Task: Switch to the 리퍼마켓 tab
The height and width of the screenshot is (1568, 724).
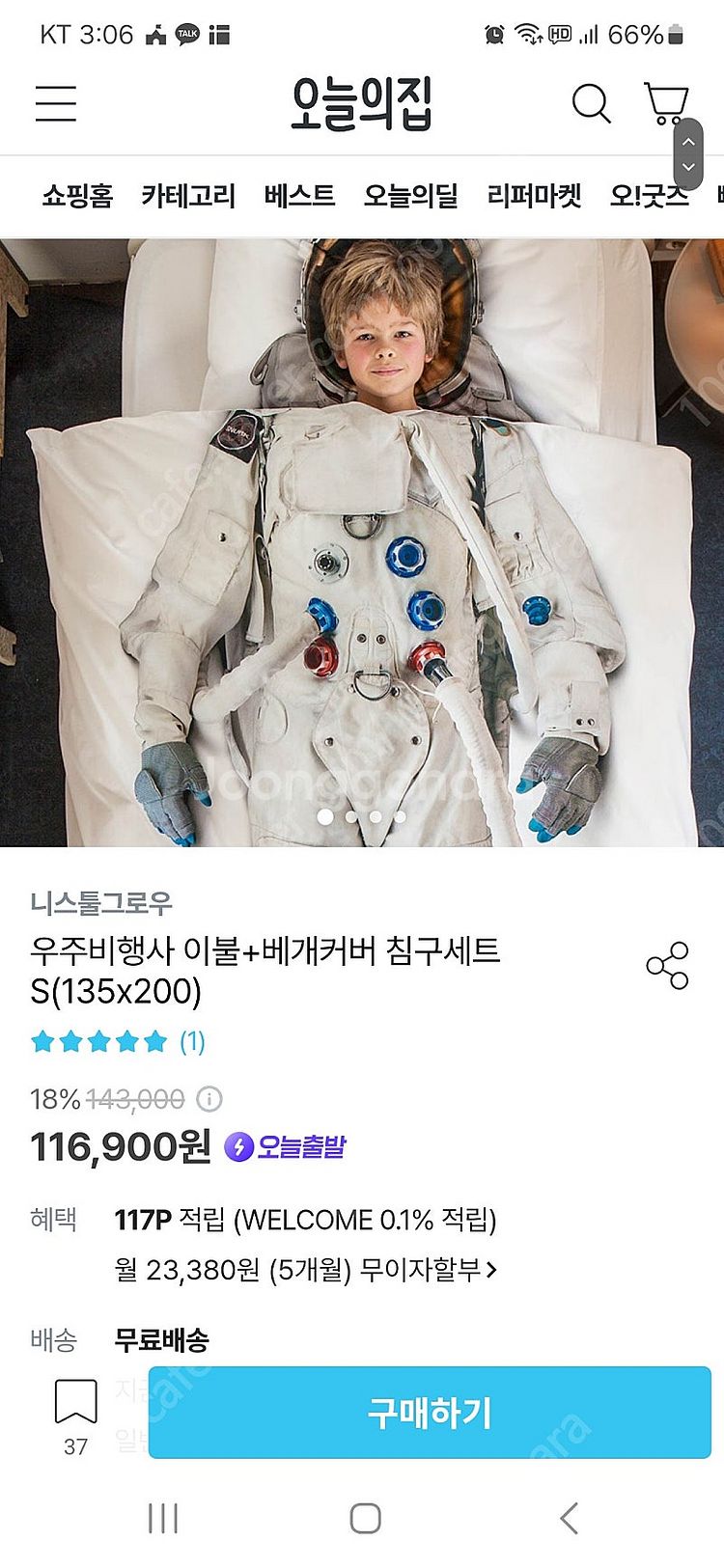Action: coord(534,196)
